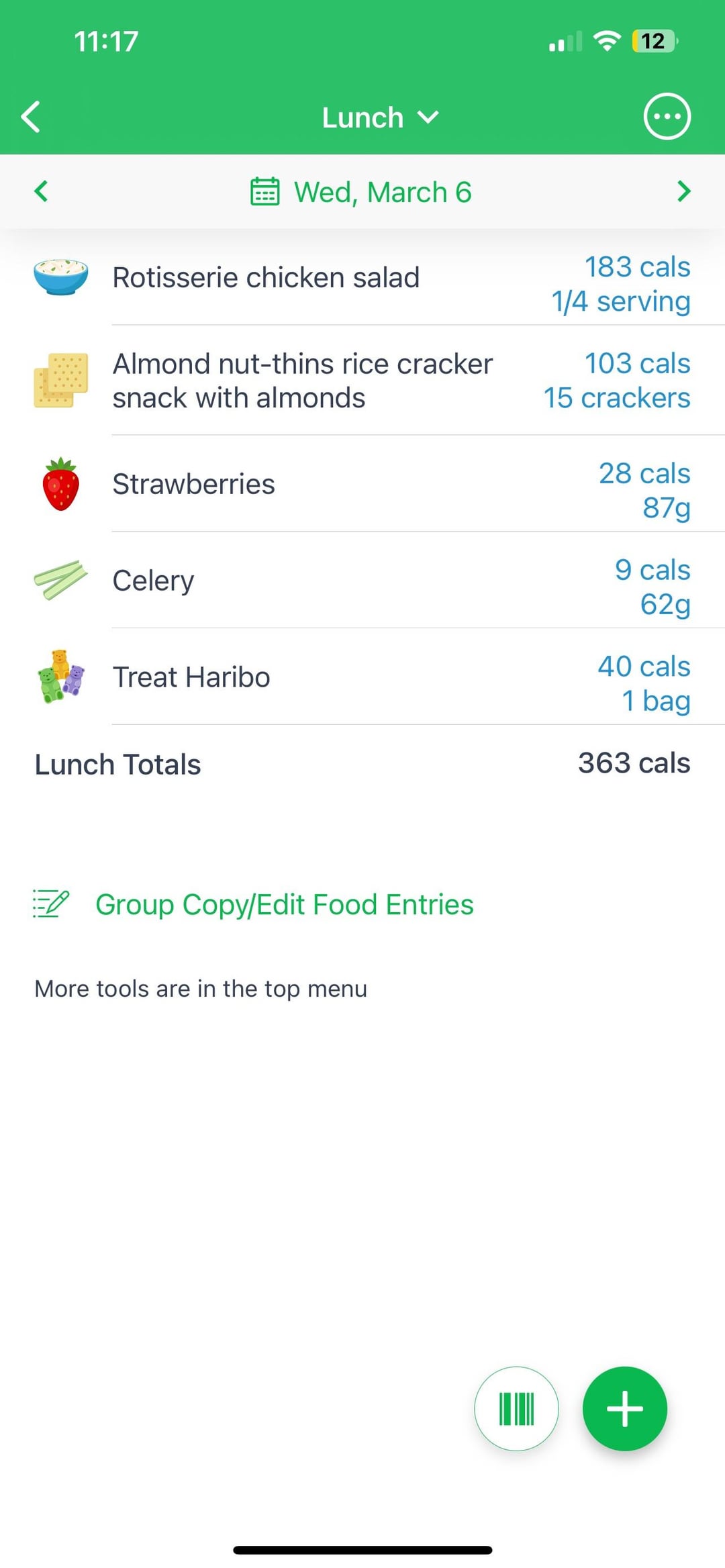The height and width of the screenshot is (1568, 725).
Task: Go back using the top-left arrow
Action: (31, 117)
